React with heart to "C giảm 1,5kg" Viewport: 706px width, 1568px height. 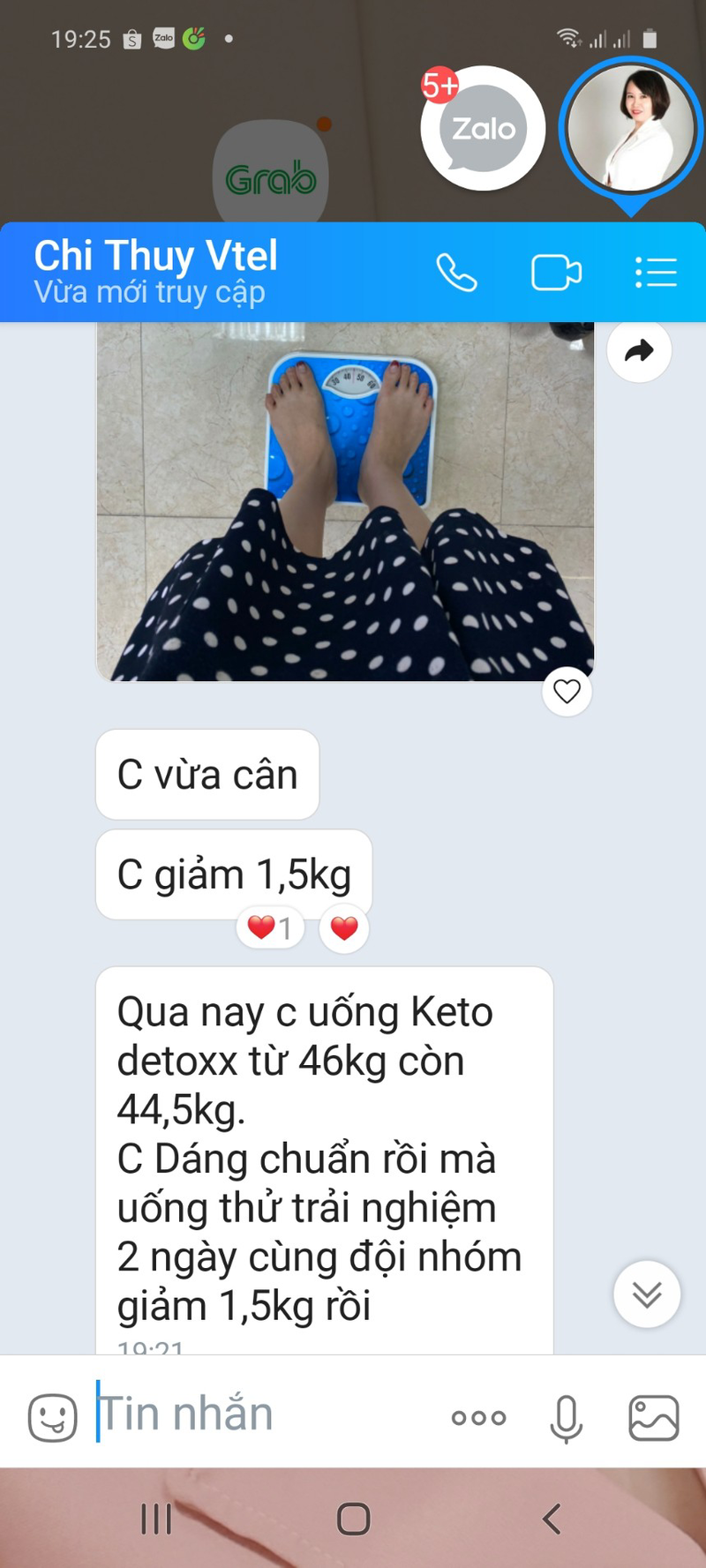pos(344,928)
